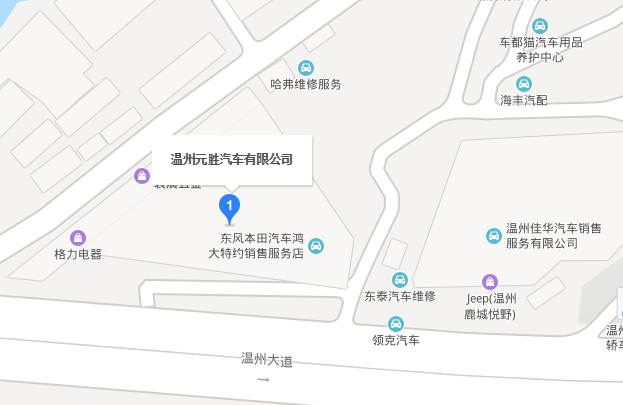This screenshot has width=623, height=405.
Task: Open the Jeep(温州鹿城悦野) place marker
Action: click(490, 281)
